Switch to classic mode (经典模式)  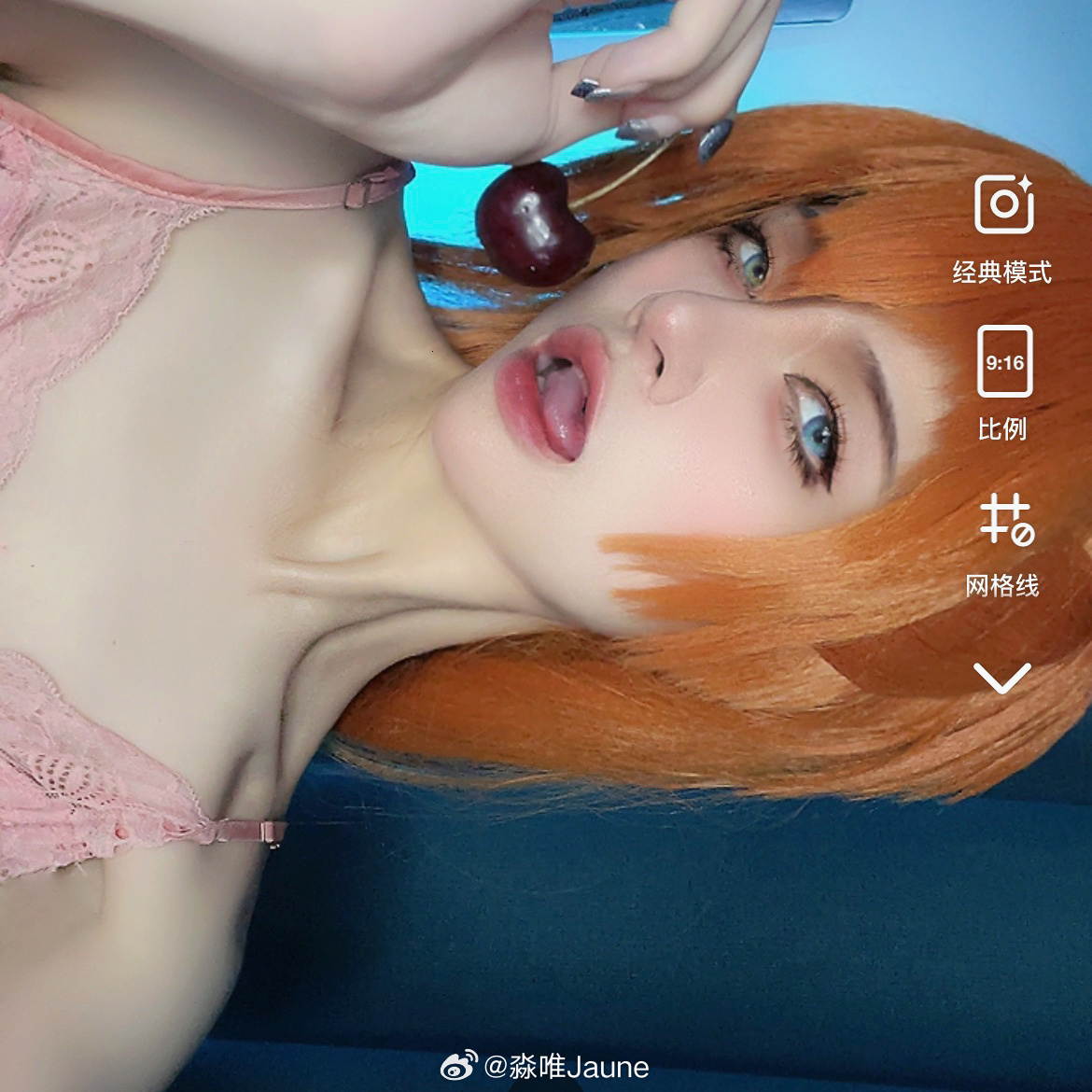(x=1003, y=204)
